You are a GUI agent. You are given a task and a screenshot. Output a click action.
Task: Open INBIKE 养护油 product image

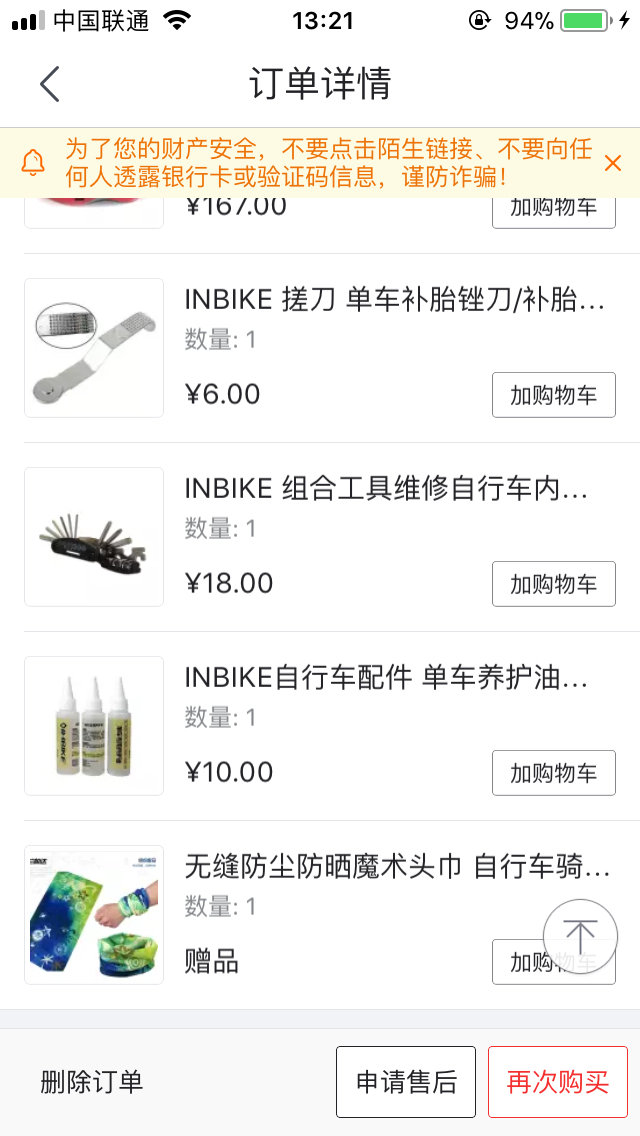click(x=94, y=726)
